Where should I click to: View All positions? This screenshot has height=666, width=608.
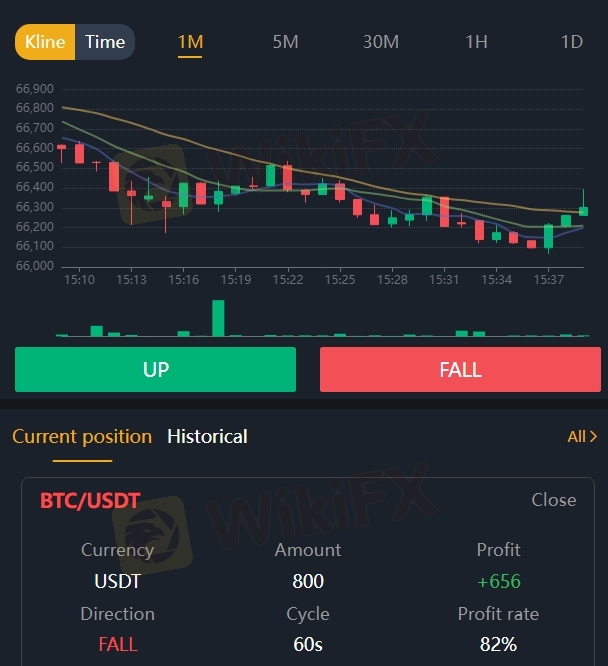click(x=581, y=436)
